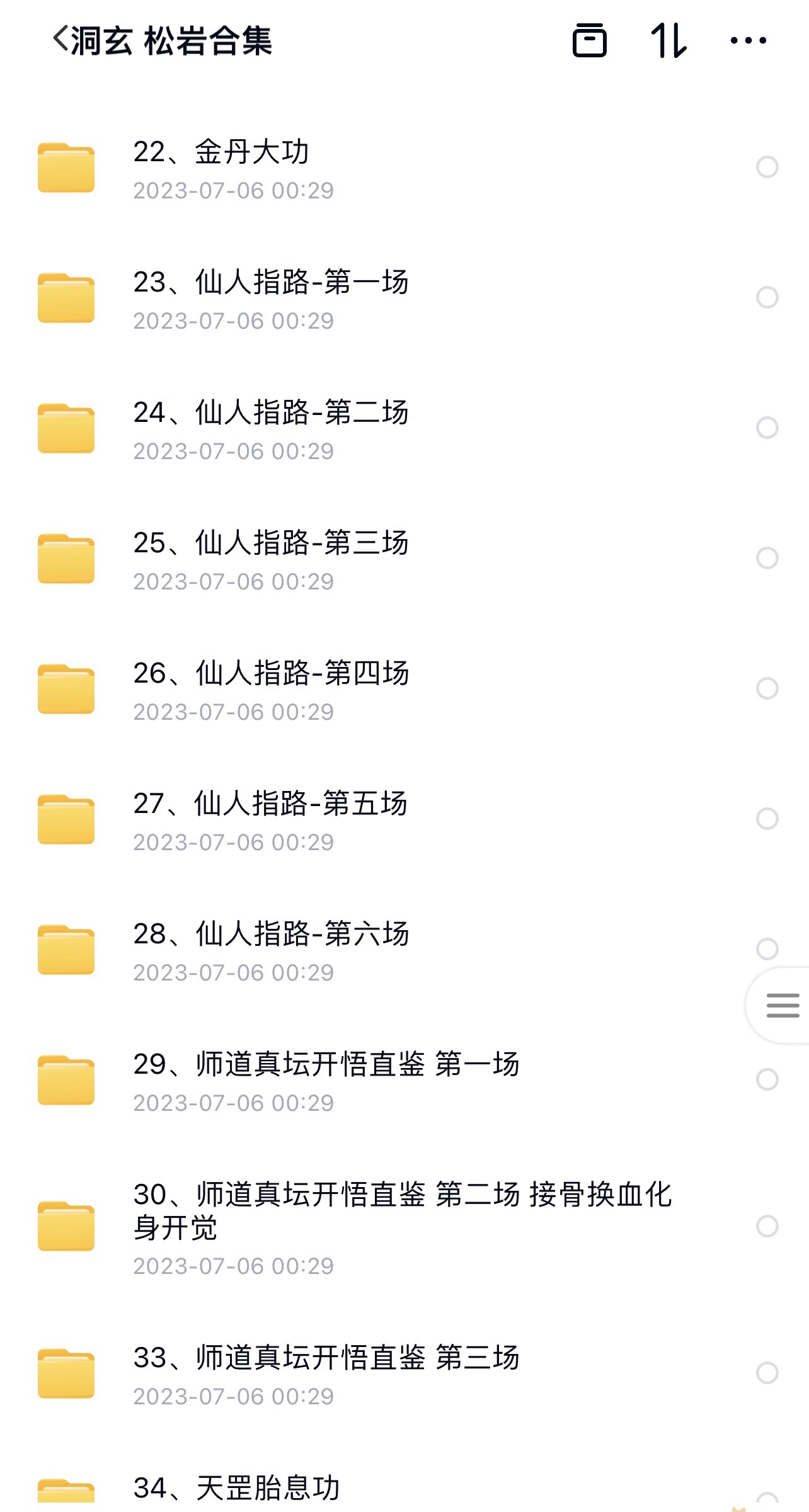Image resolution: width=809 pixels, height=1512 pixels.
Task: Select the checkbox for 25、仙人指路-第三场
Action: (767, 558)
